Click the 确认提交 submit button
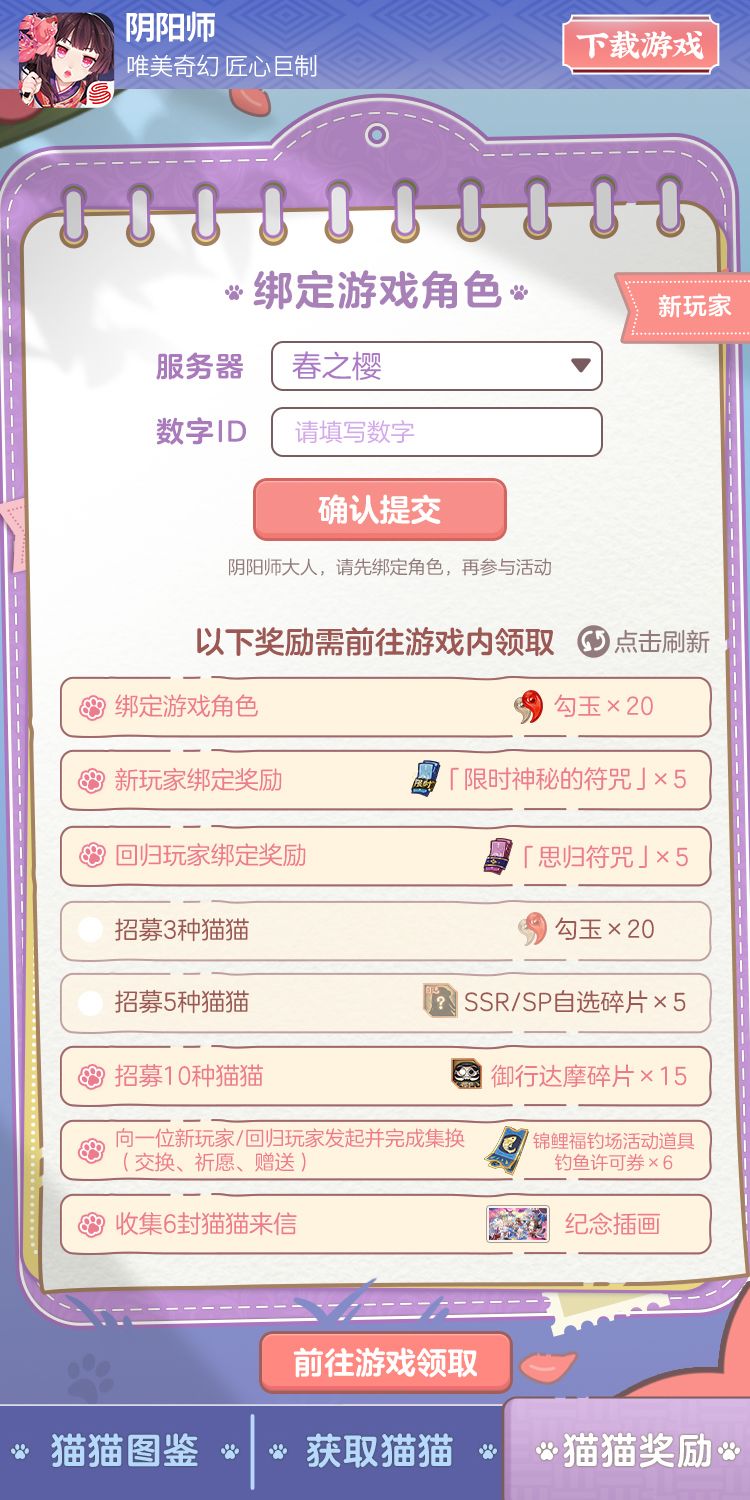The height and width of the screenshot is (1500, 750). (380, 510)
